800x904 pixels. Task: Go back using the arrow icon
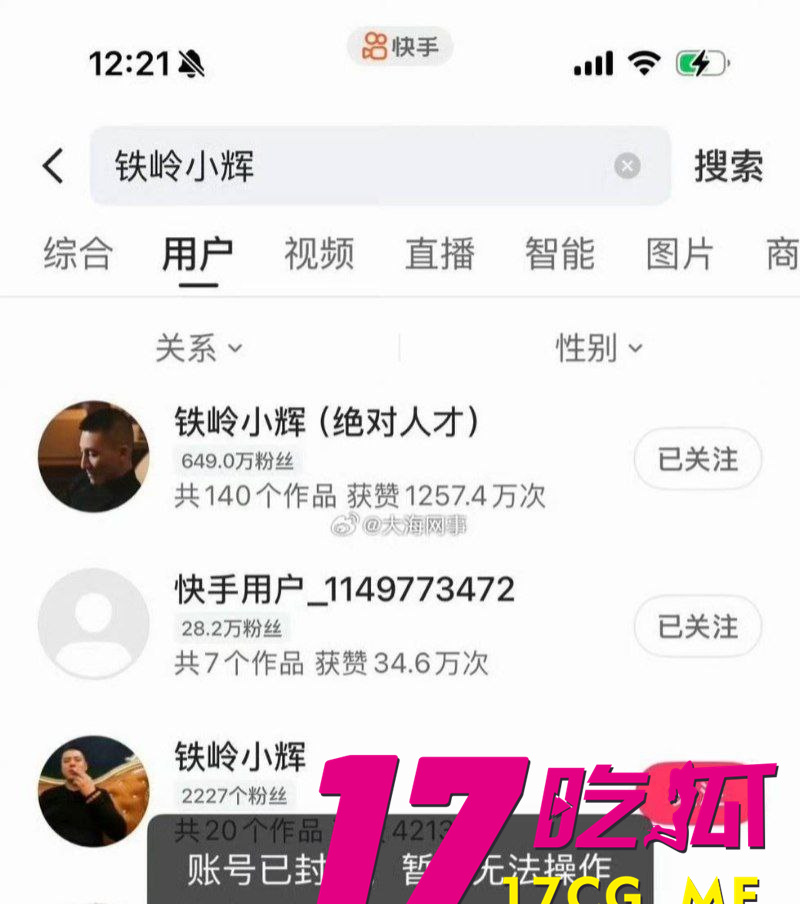53,166
